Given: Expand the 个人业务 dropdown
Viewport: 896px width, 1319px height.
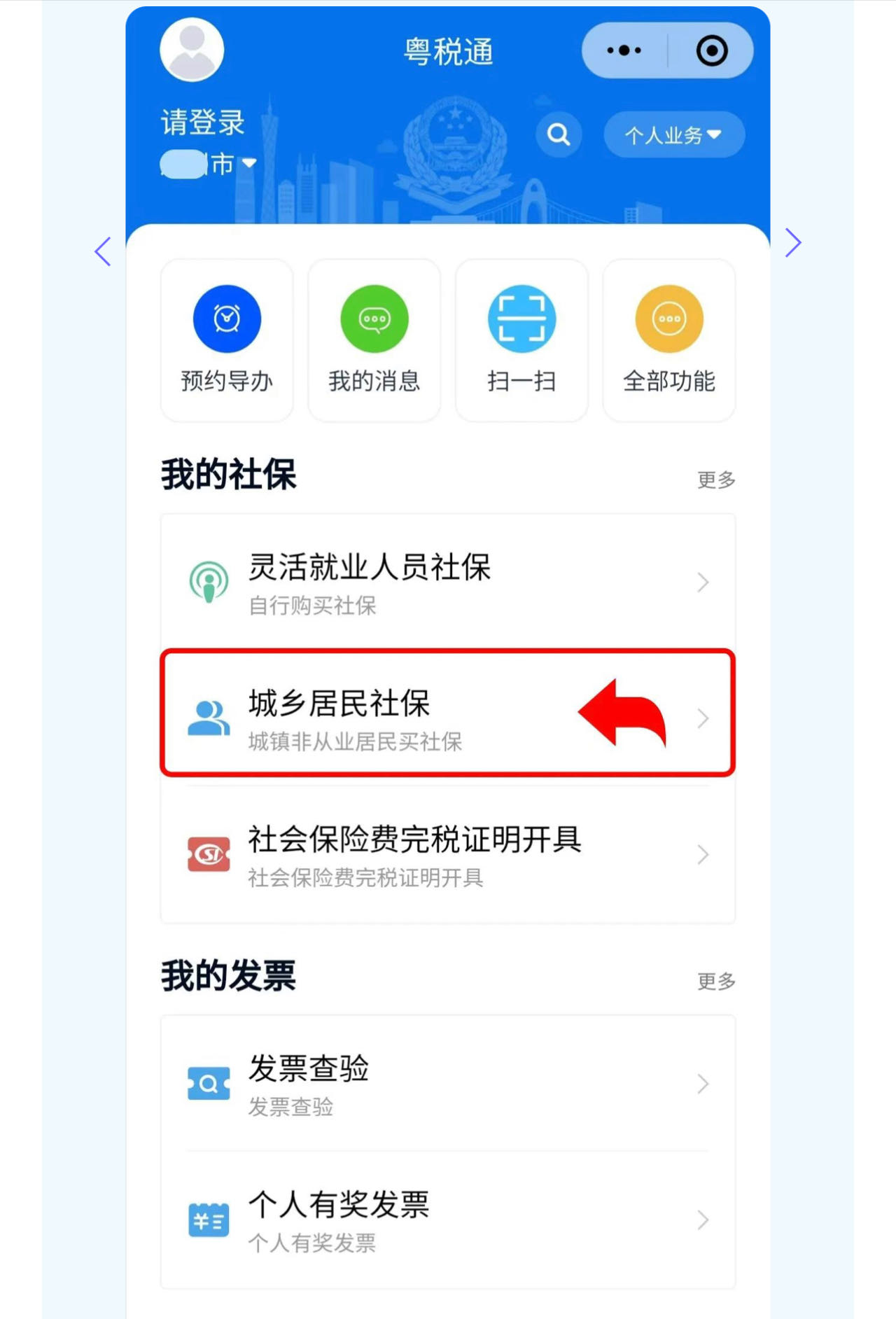Looking at the screenshot, I should coord(673,134).
